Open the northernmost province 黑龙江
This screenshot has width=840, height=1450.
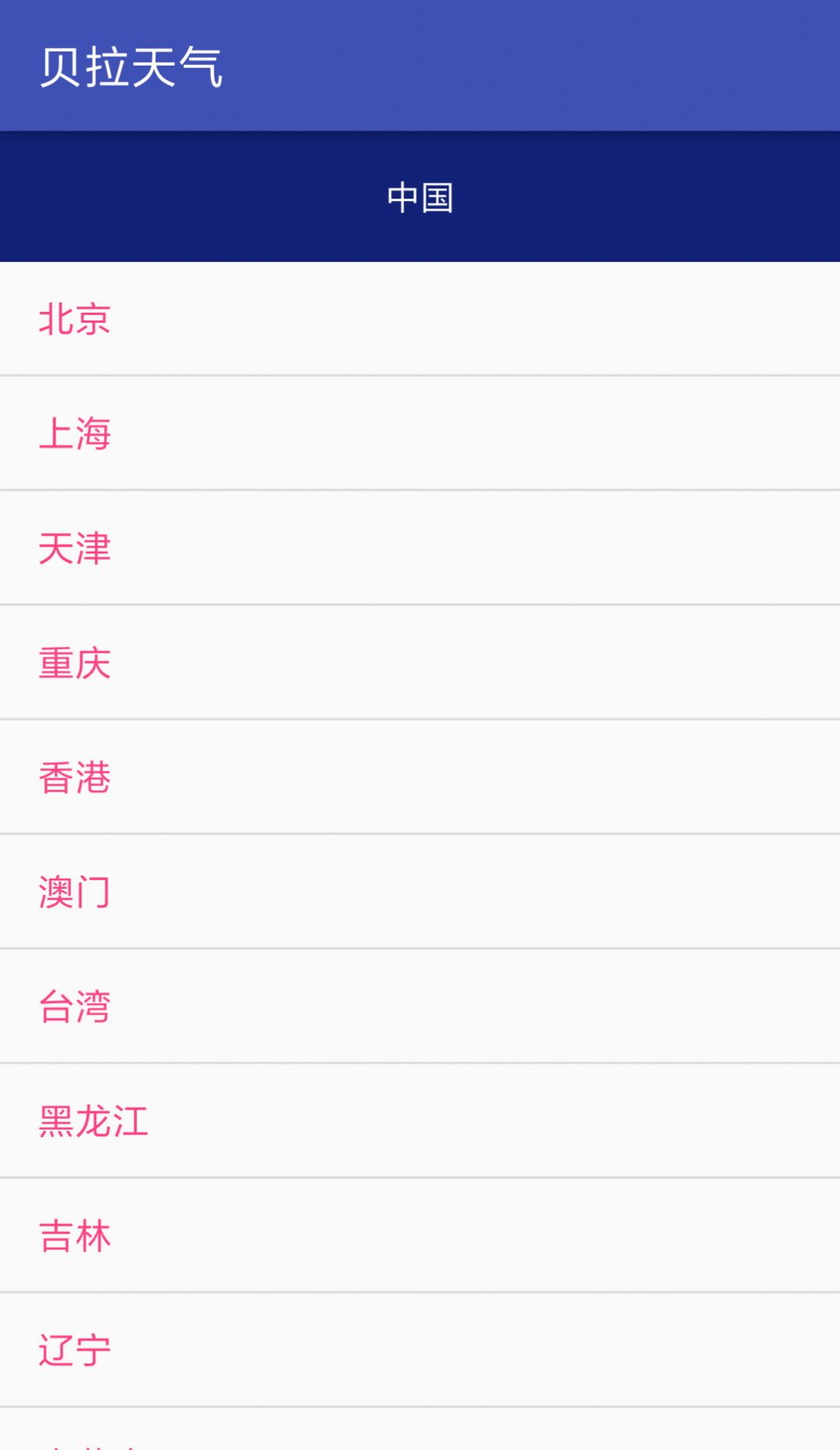coord(93,1121)
